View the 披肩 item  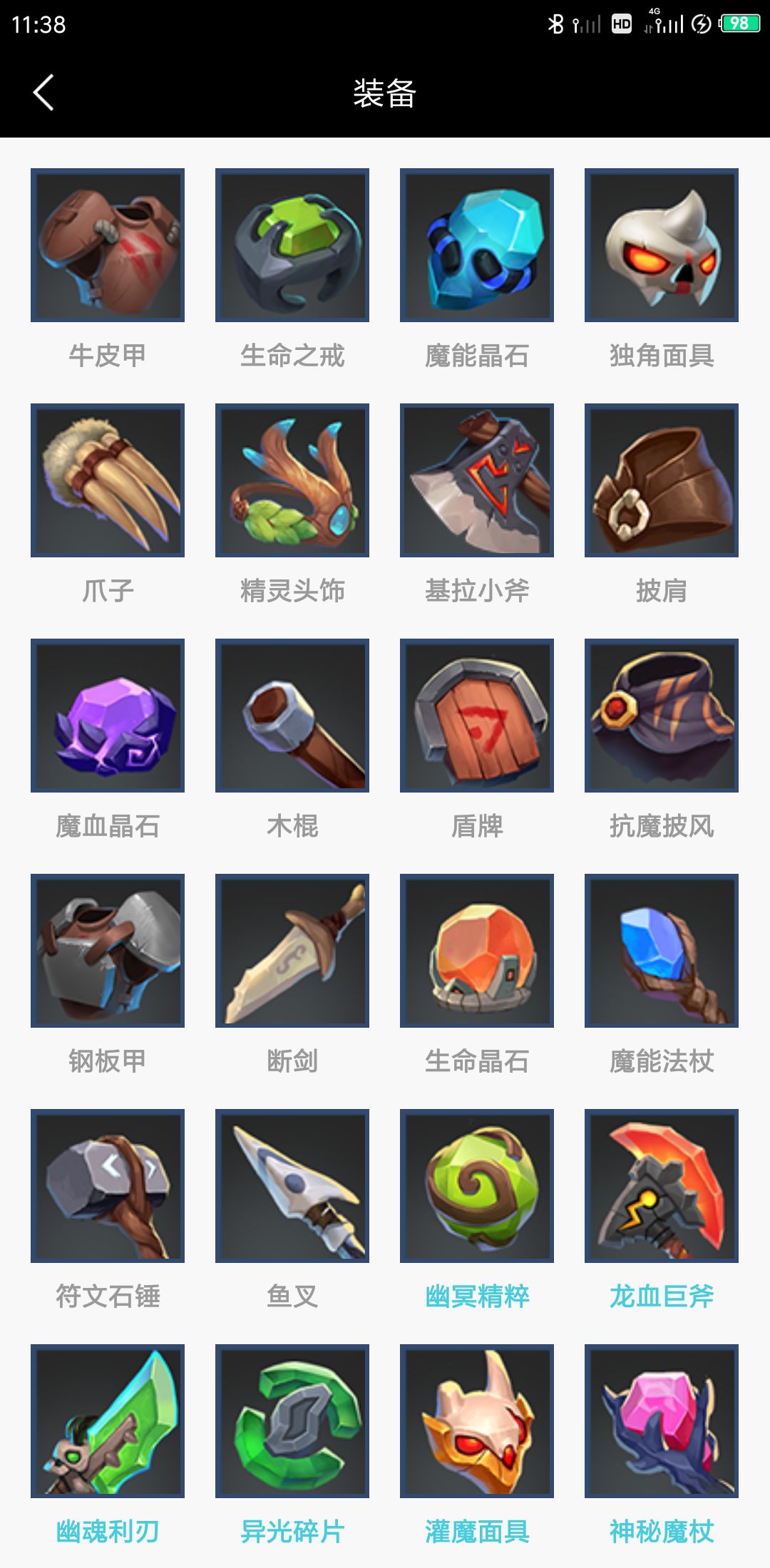pos(662,480)
